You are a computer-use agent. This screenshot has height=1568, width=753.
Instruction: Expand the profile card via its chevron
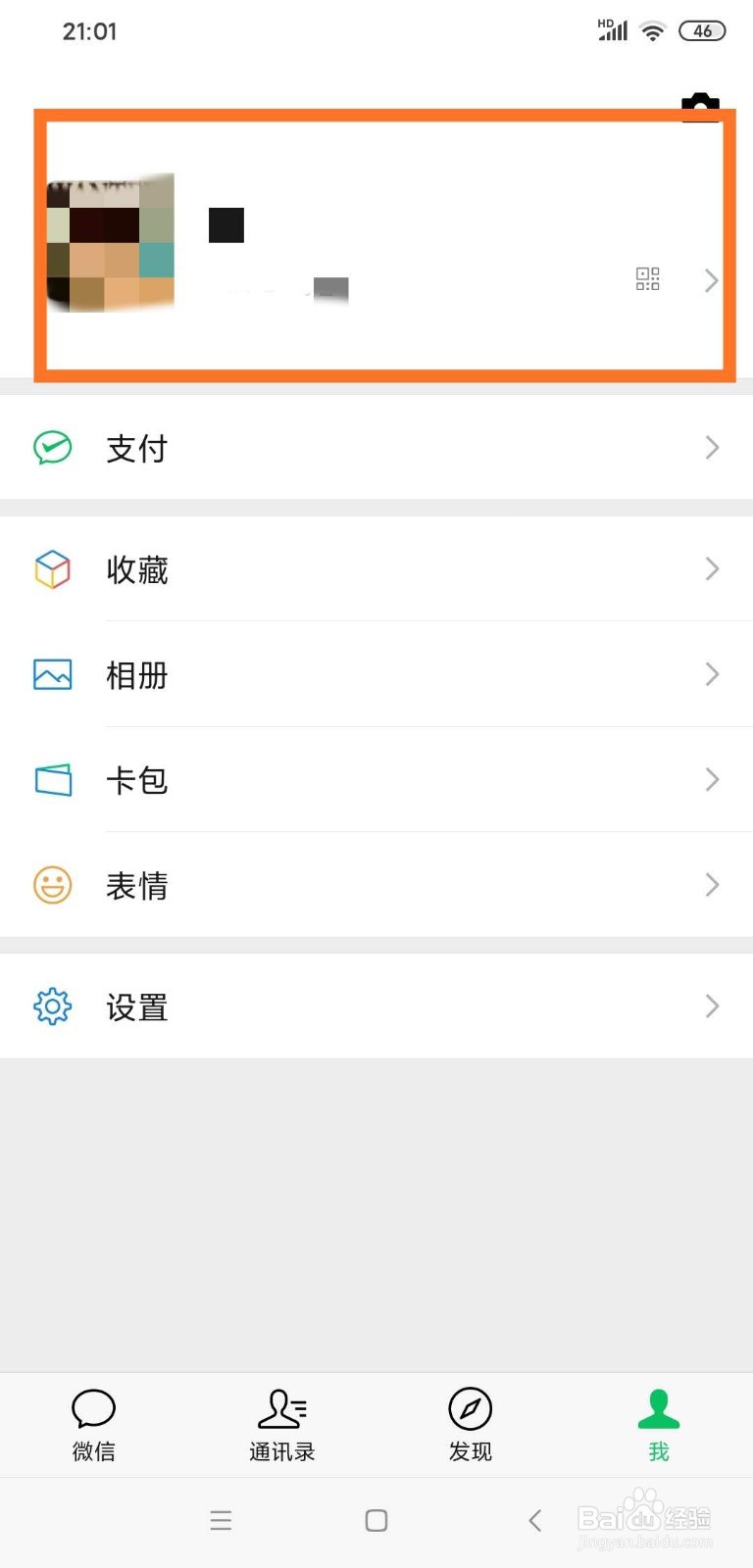point(712,281)
